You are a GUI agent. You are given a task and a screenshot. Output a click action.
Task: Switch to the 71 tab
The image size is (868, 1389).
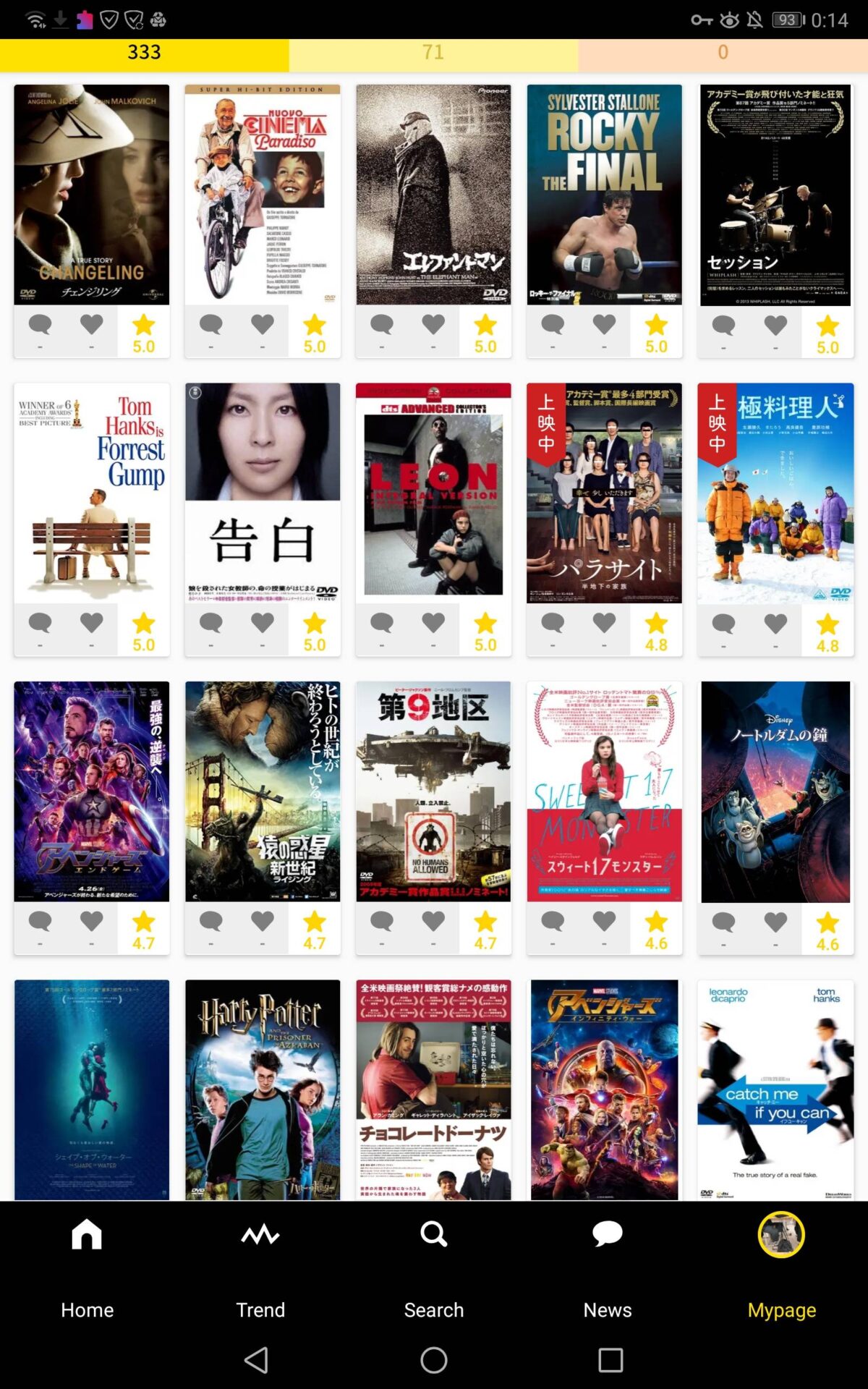[x=433, y=53]
